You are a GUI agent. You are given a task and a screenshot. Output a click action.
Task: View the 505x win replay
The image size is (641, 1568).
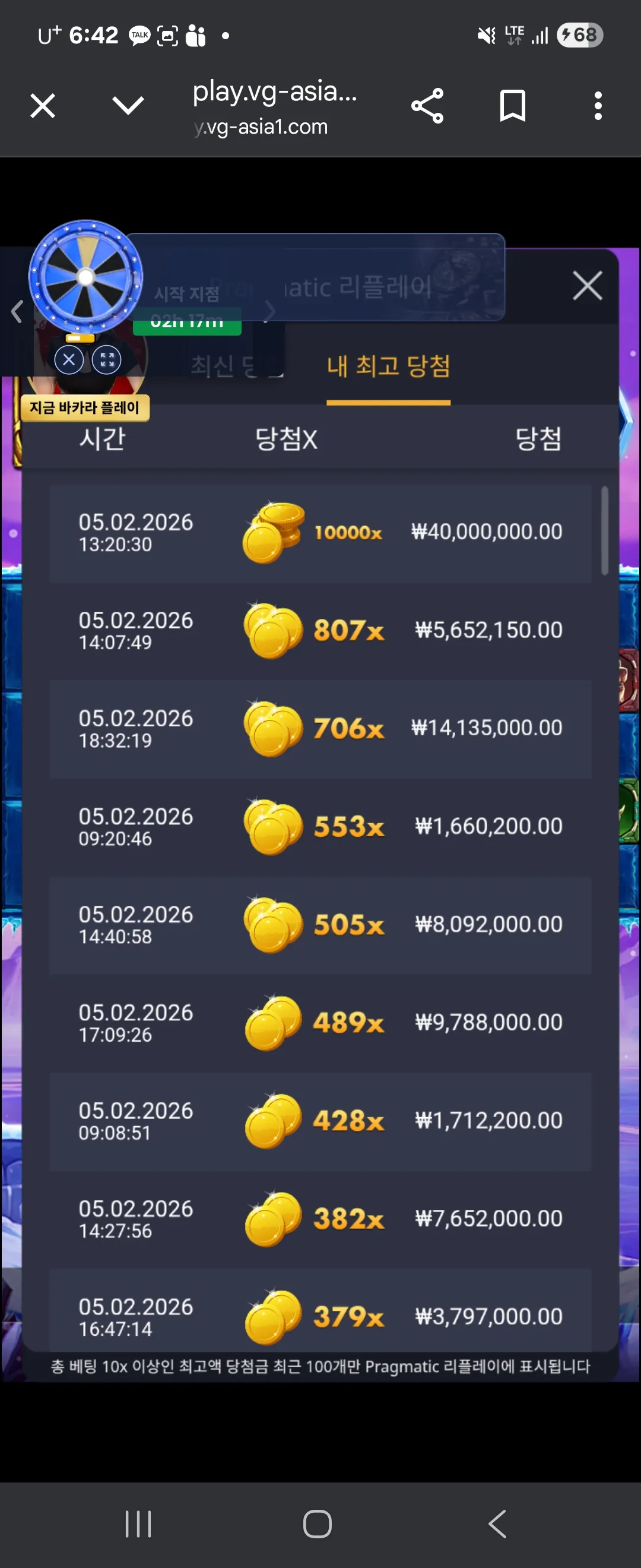[320, 925]
